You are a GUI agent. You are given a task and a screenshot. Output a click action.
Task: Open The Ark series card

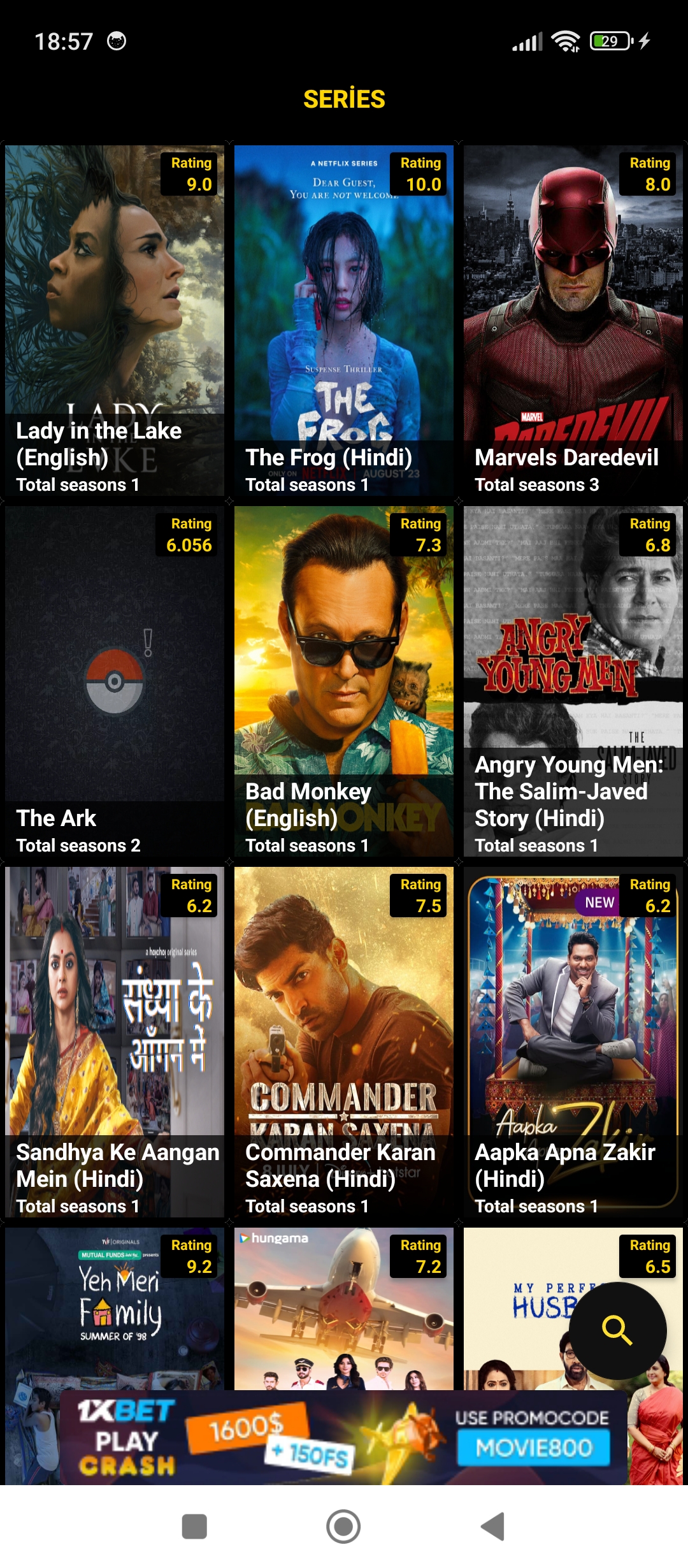coord(115,681)
